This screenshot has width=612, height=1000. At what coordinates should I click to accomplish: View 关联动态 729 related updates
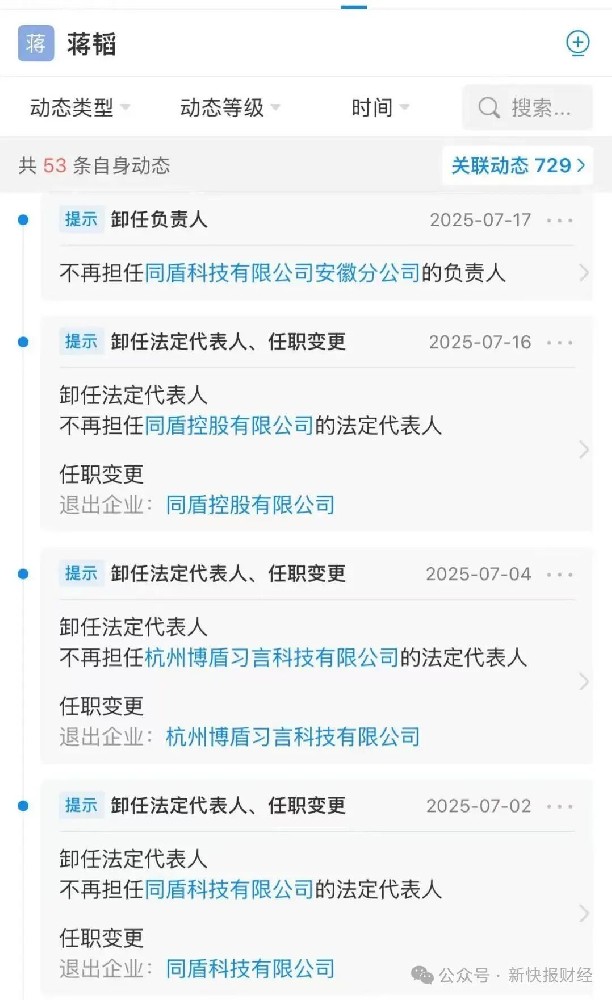pos(517,165)
